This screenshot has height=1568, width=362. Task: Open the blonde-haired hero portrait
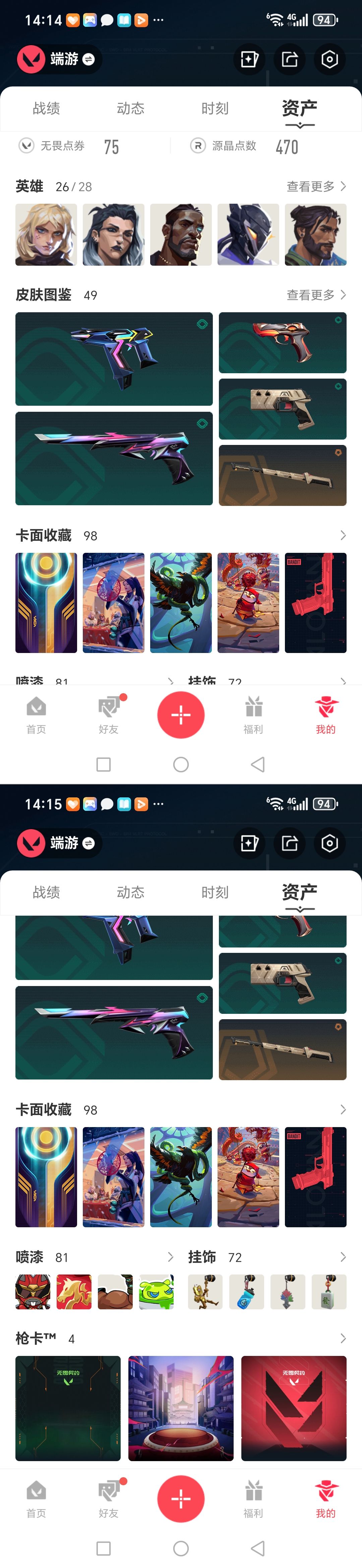pyautogui.click(x=46, y=235)
